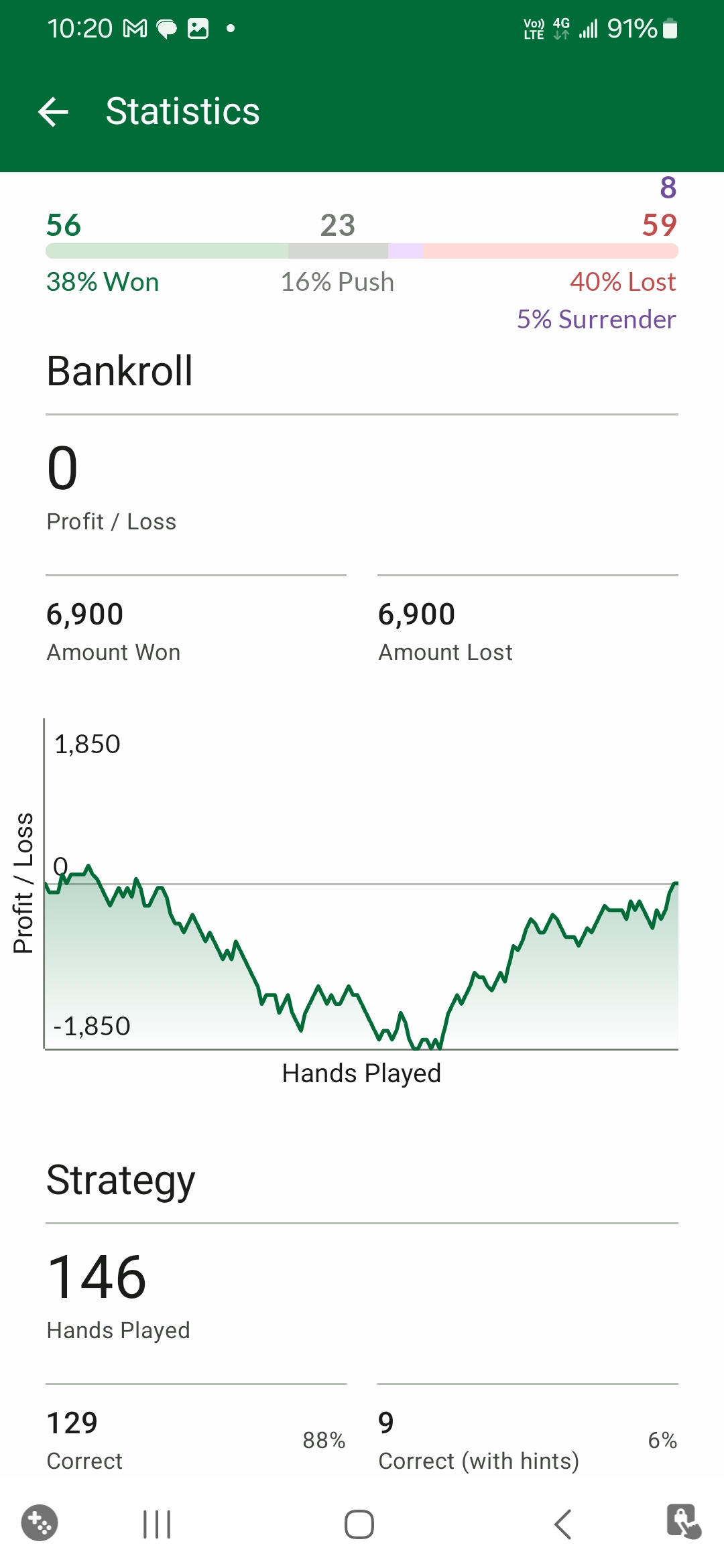The width and height of the screenshot is (724, 1568).
Task: Tap the system home button
Action: click(359, 1524)
